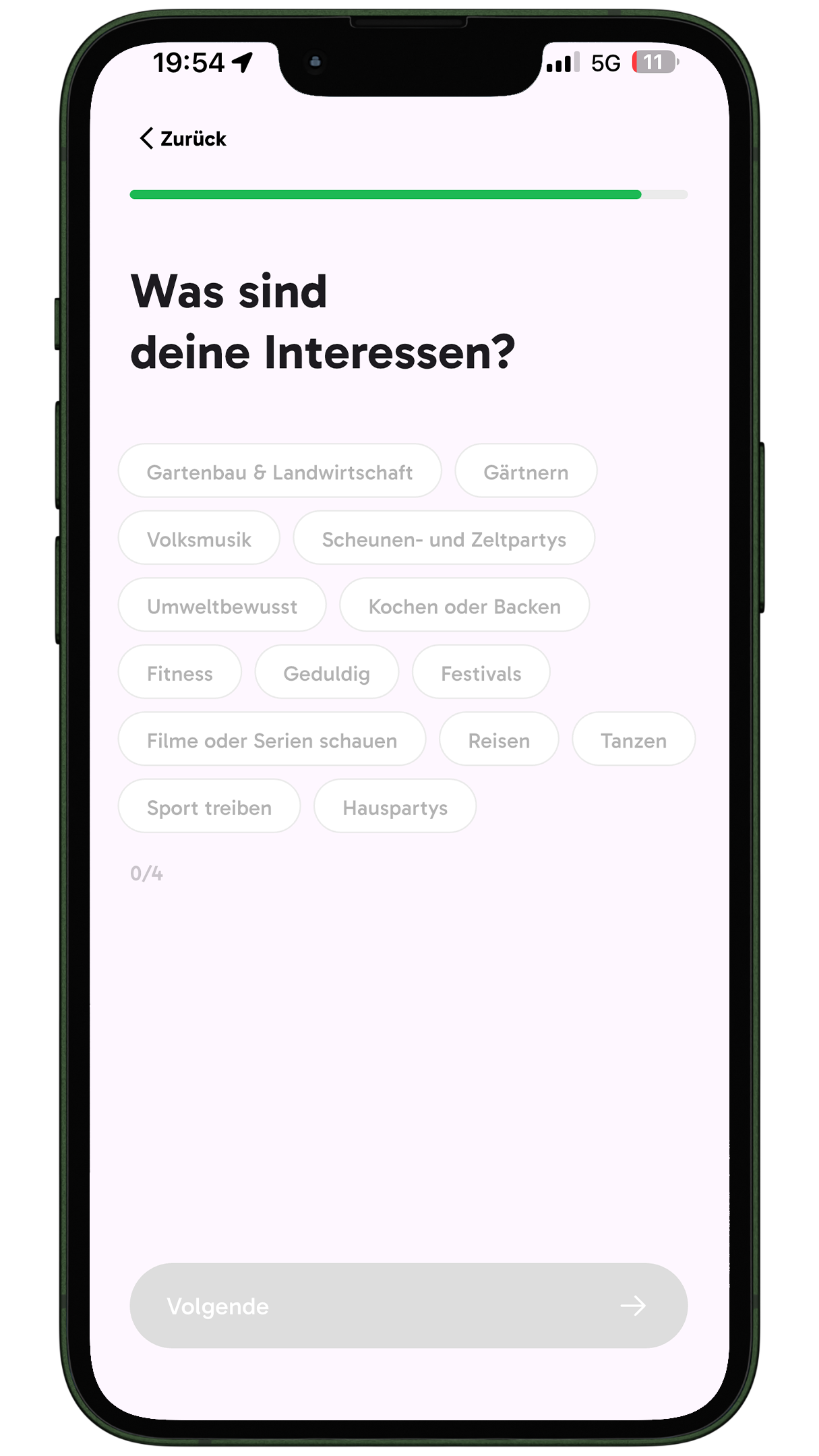Select the Sport treiben chip

point(209,807)
